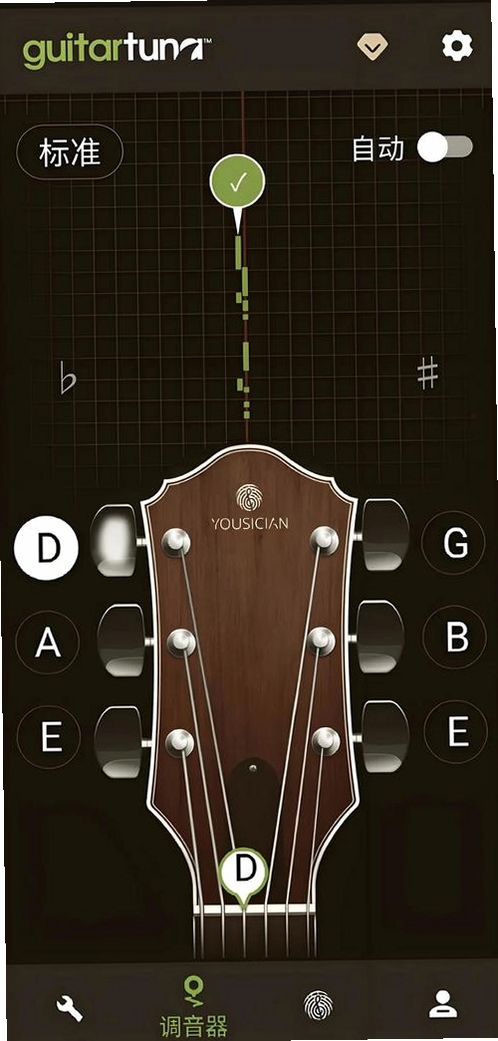Image resolution: width=498 pixels, height=1041 pixels.
Task: Change tuning from 标准 preset
Action: click(x=70, y=152)
